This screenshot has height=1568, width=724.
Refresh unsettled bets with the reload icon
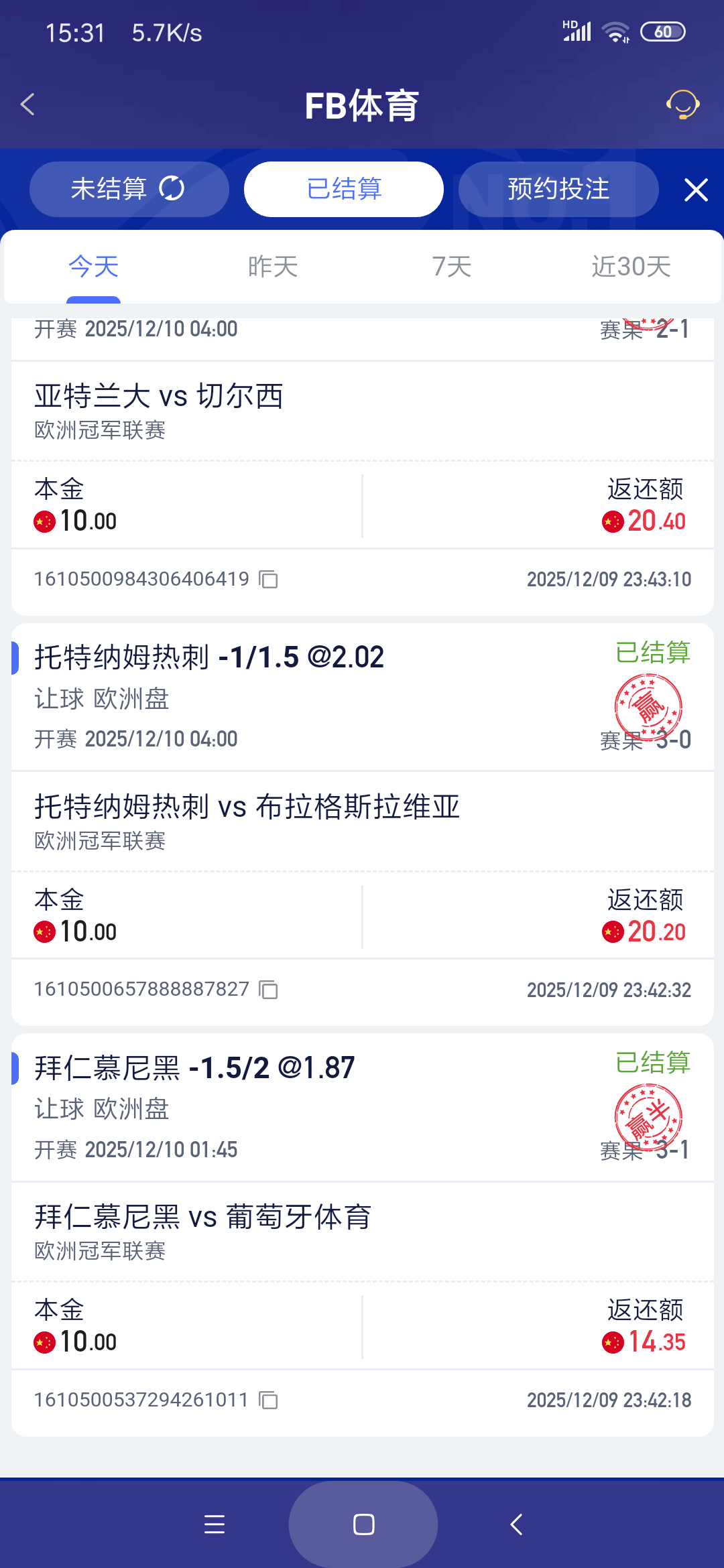173,189
